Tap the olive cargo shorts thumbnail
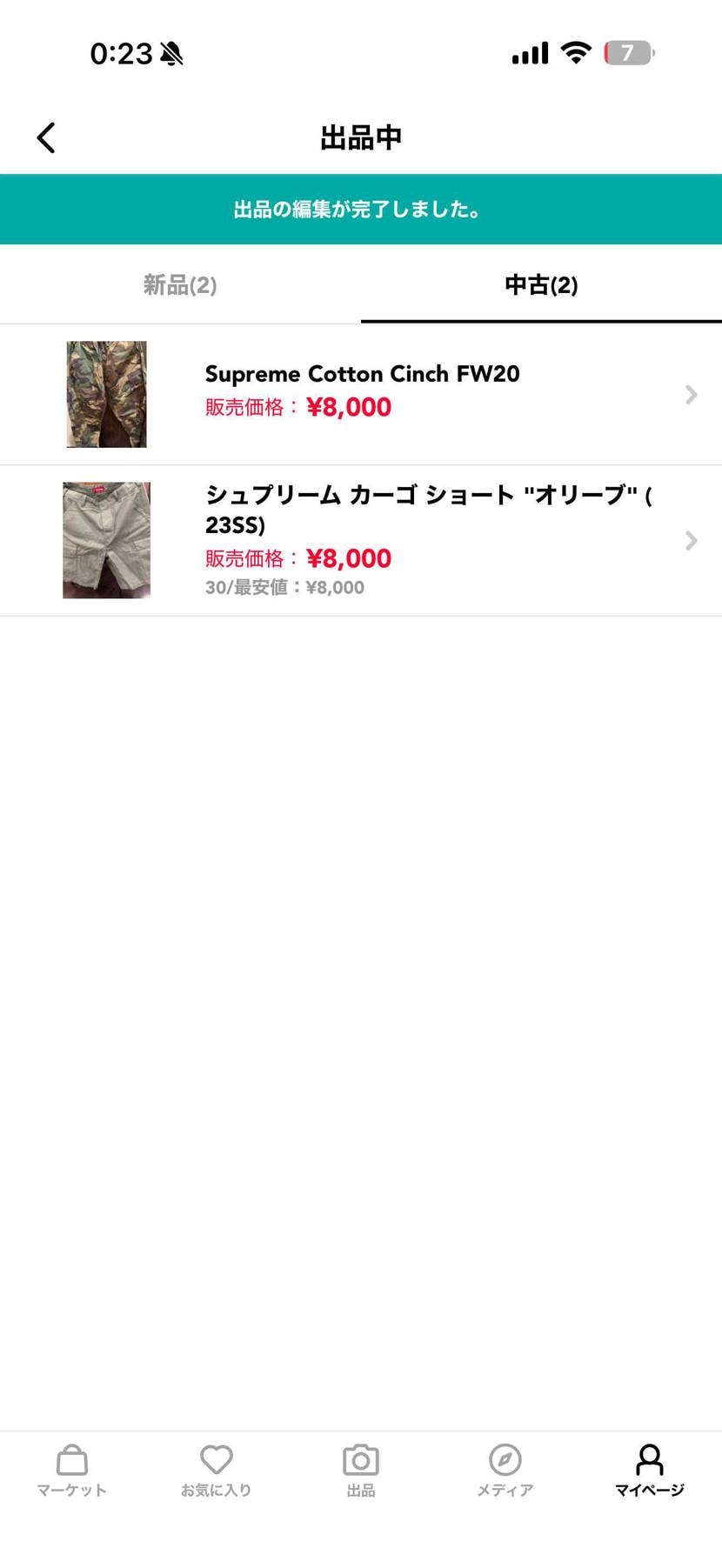 (106, 539)
